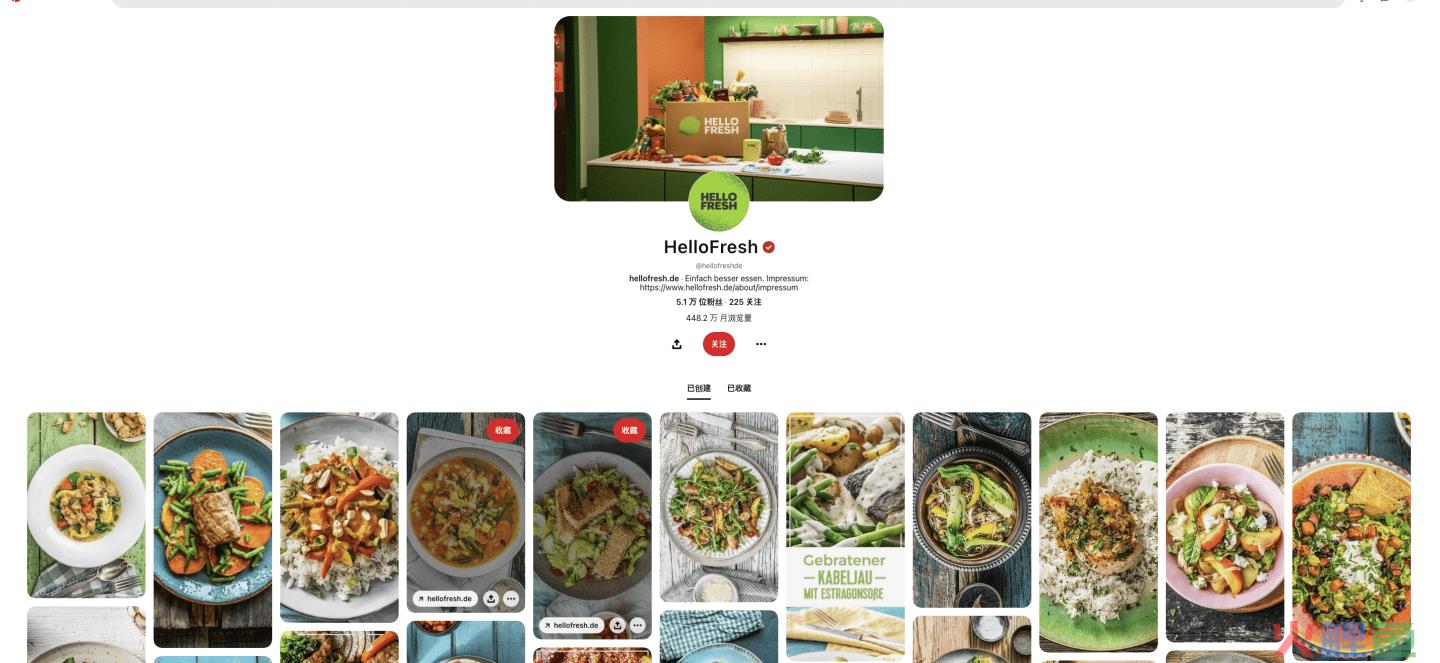Open the fish with green beans pin

[x=212, y=530]
